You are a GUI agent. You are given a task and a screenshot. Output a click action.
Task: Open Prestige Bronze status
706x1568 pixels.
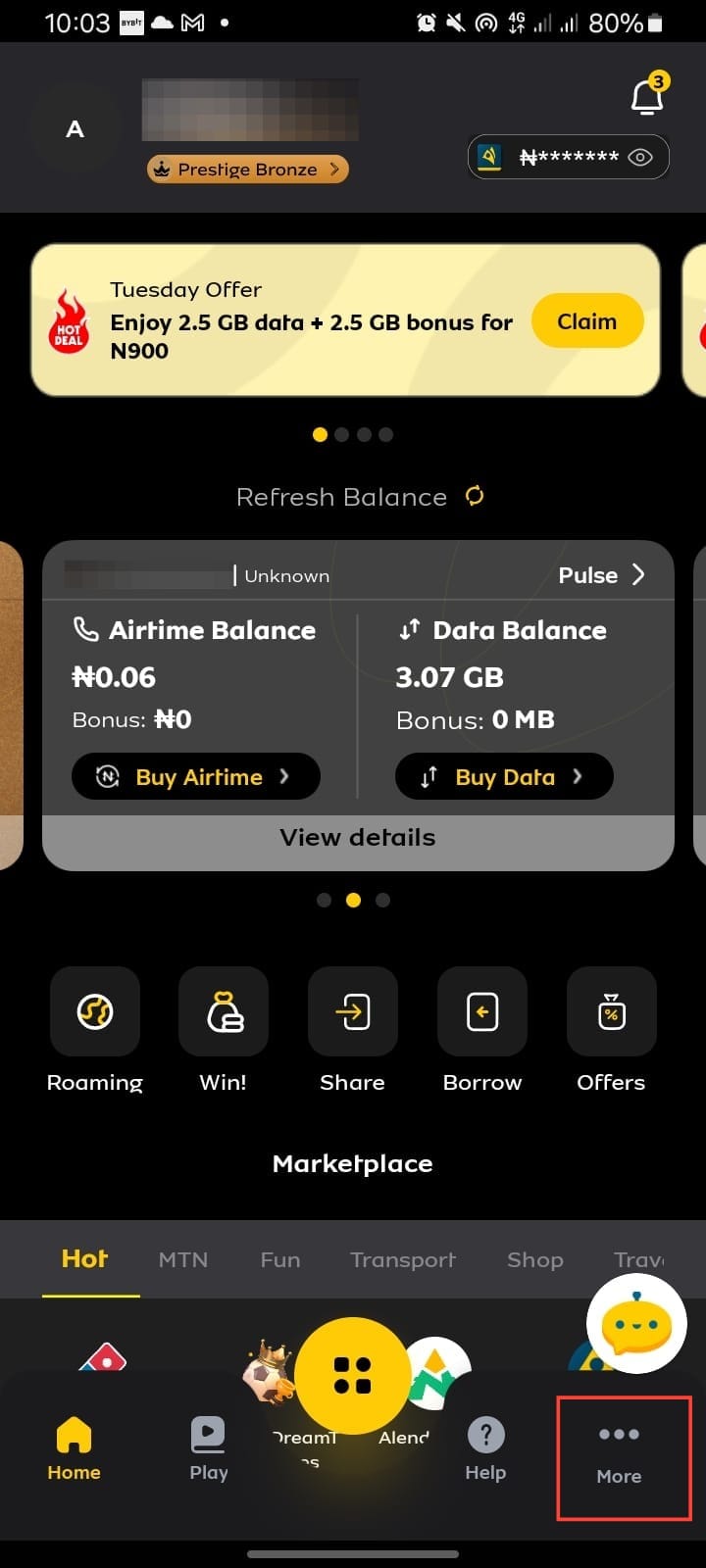248,170
